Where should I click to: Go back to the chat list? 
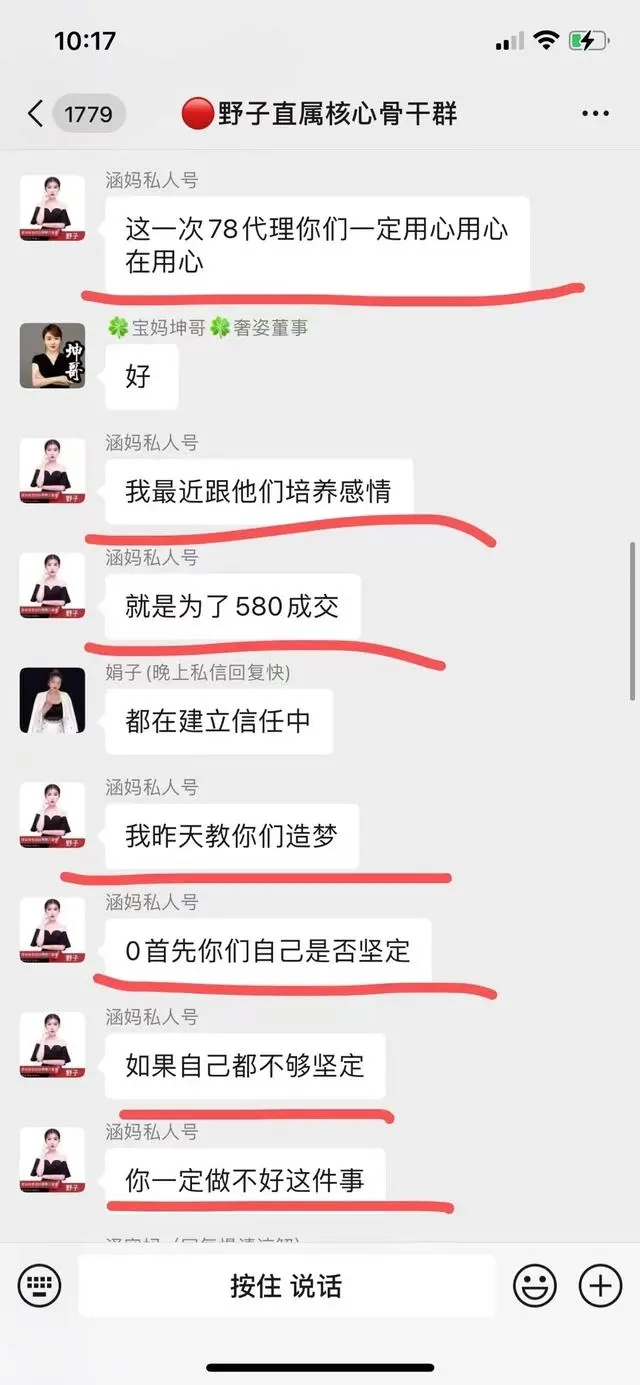(x=36, y=114)
